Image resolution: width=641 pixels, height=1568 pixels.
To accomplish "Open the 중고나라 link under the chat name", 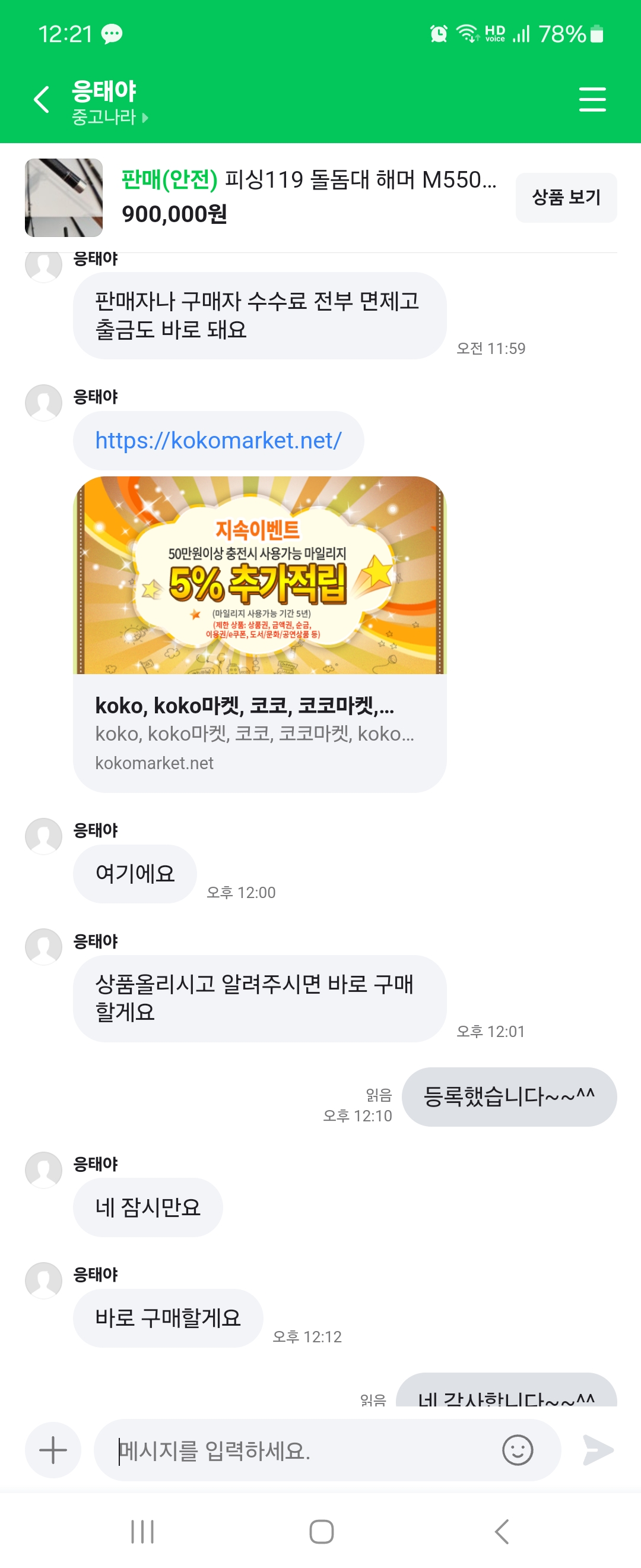I will (x=109, y=117).
